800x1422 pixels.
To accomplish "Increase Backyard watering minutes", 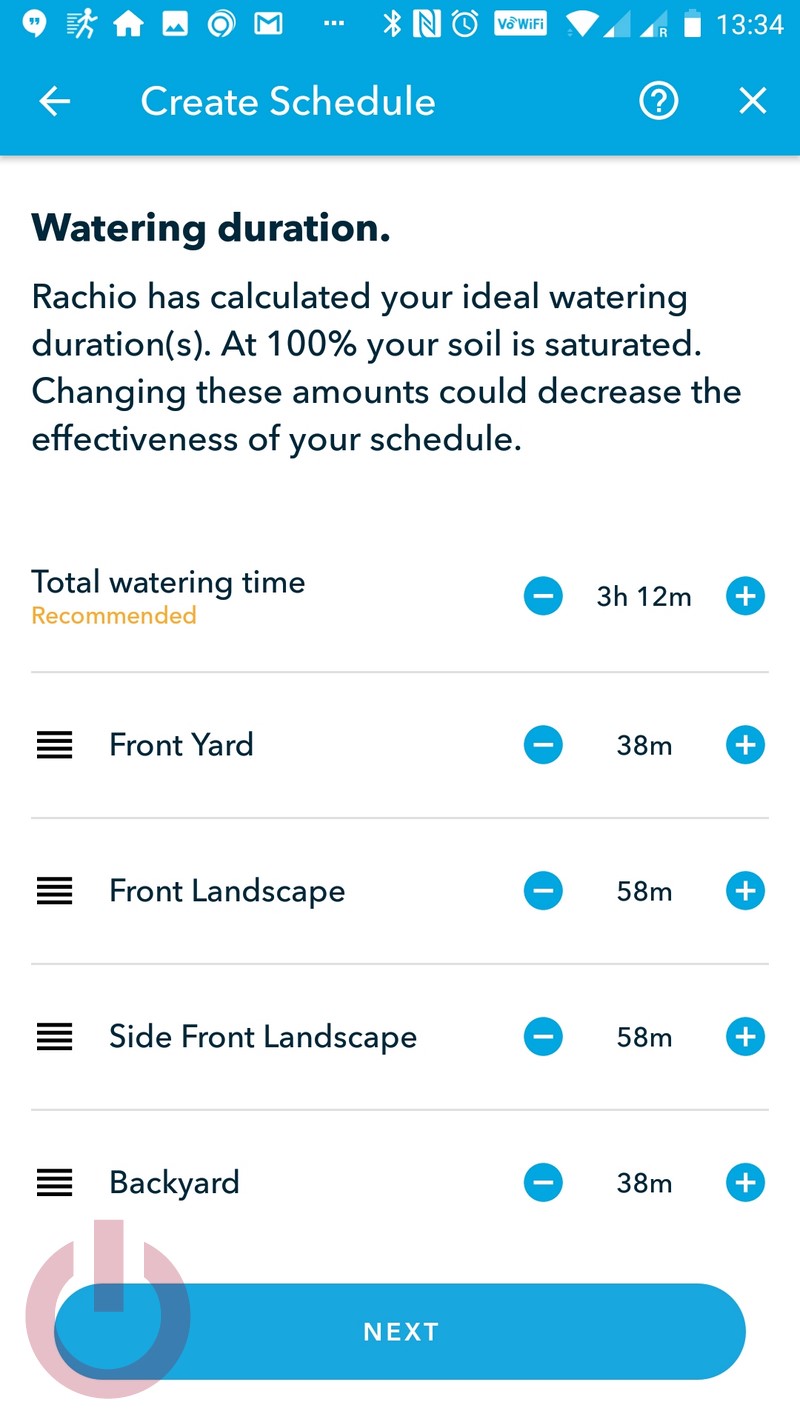I will [x=745, y=1183].
